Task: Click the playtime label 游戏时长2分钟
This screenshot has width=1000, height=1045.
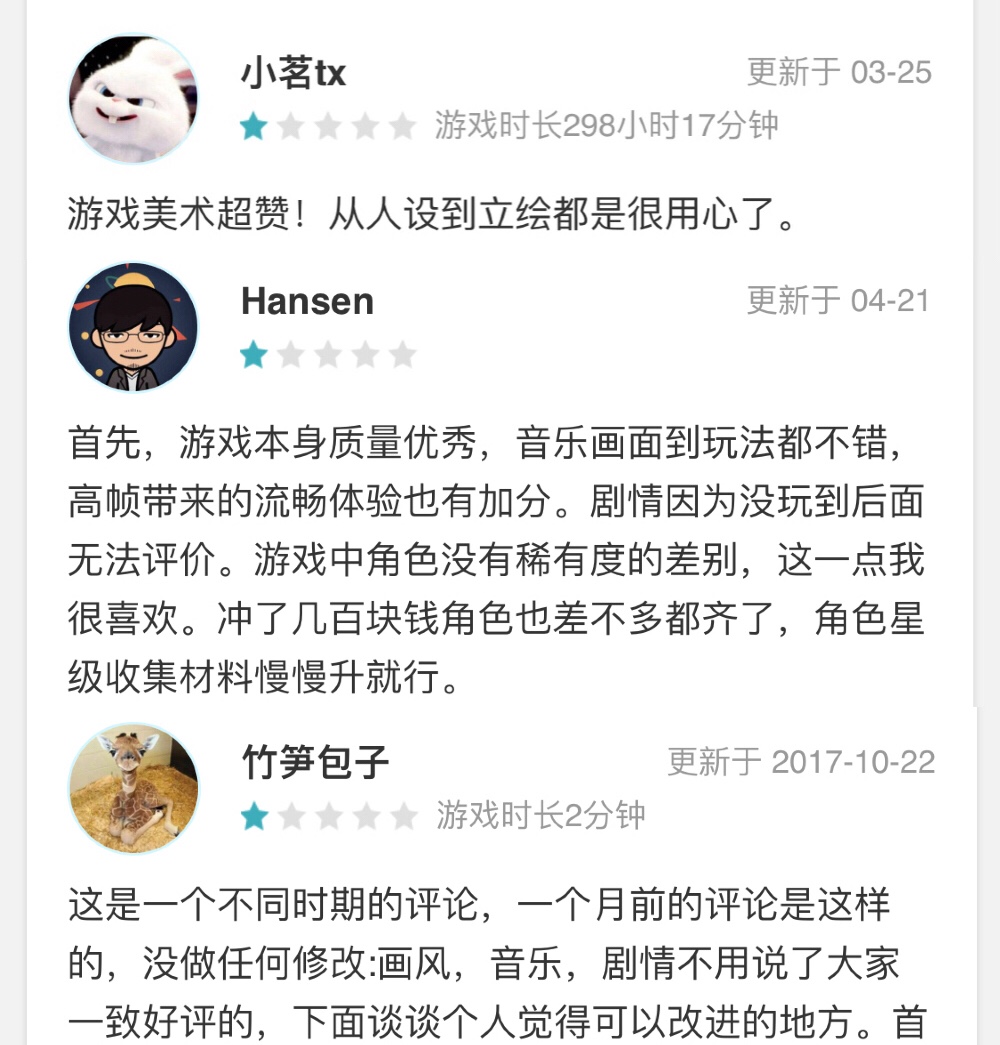Action: (540, 815)
